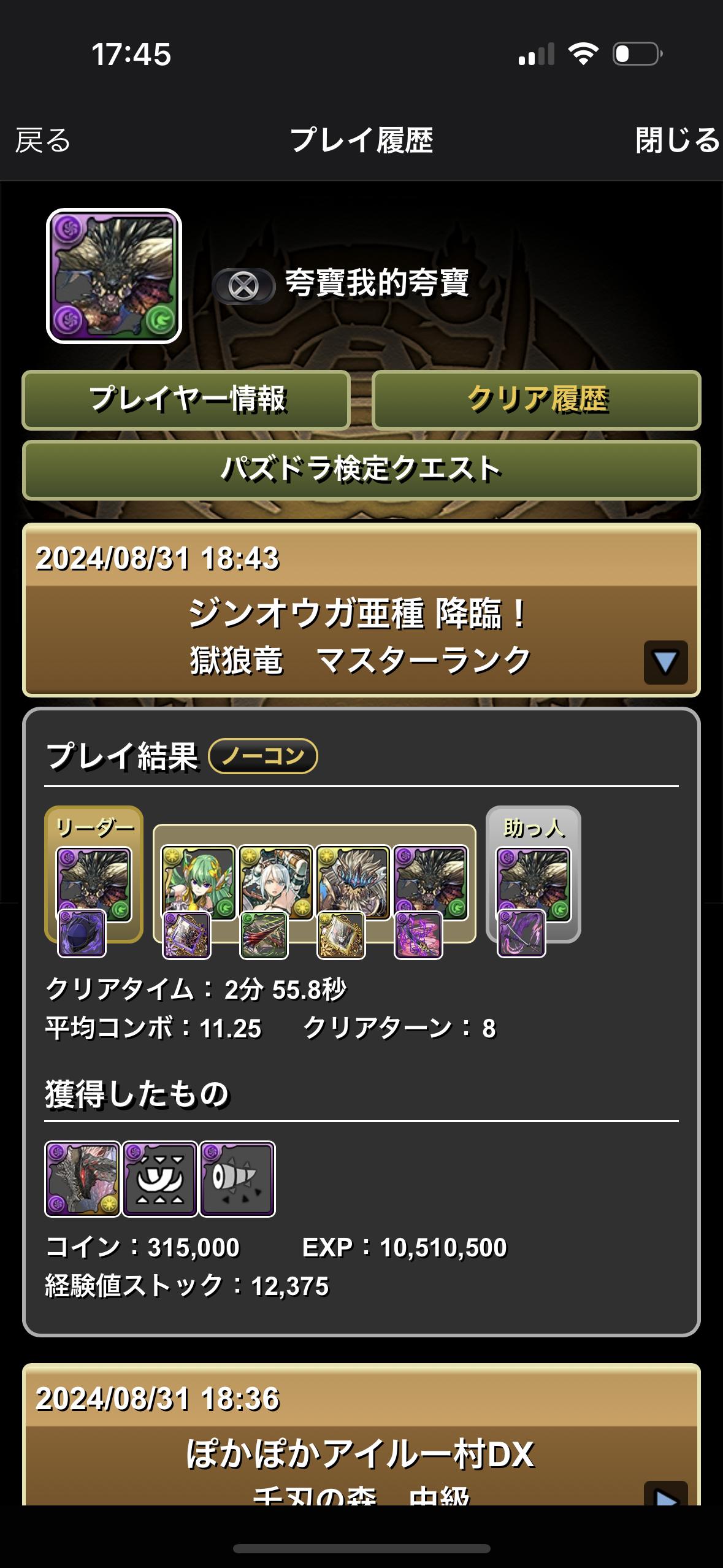This screenshot has width=723, height=1568.
Task: Collapse the ジンオウガ亜種 降臨！ entry
Action: click(x=665, y=663)
